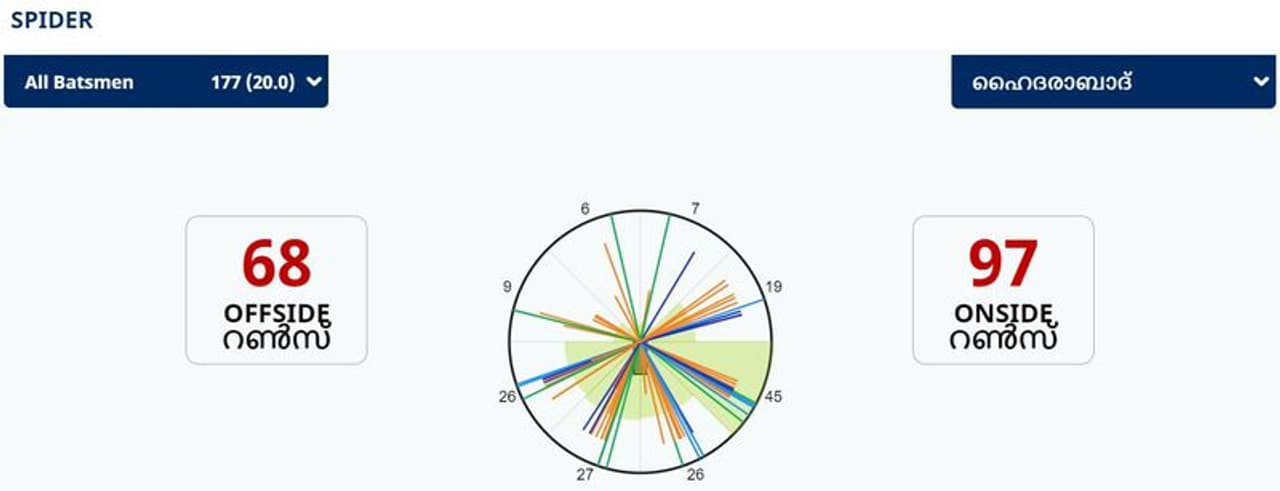Image resolution: width=1280 pixels, height=491 pixels.
Task: Expand the All Batsmen dropdown
Action: click(166, 82)
